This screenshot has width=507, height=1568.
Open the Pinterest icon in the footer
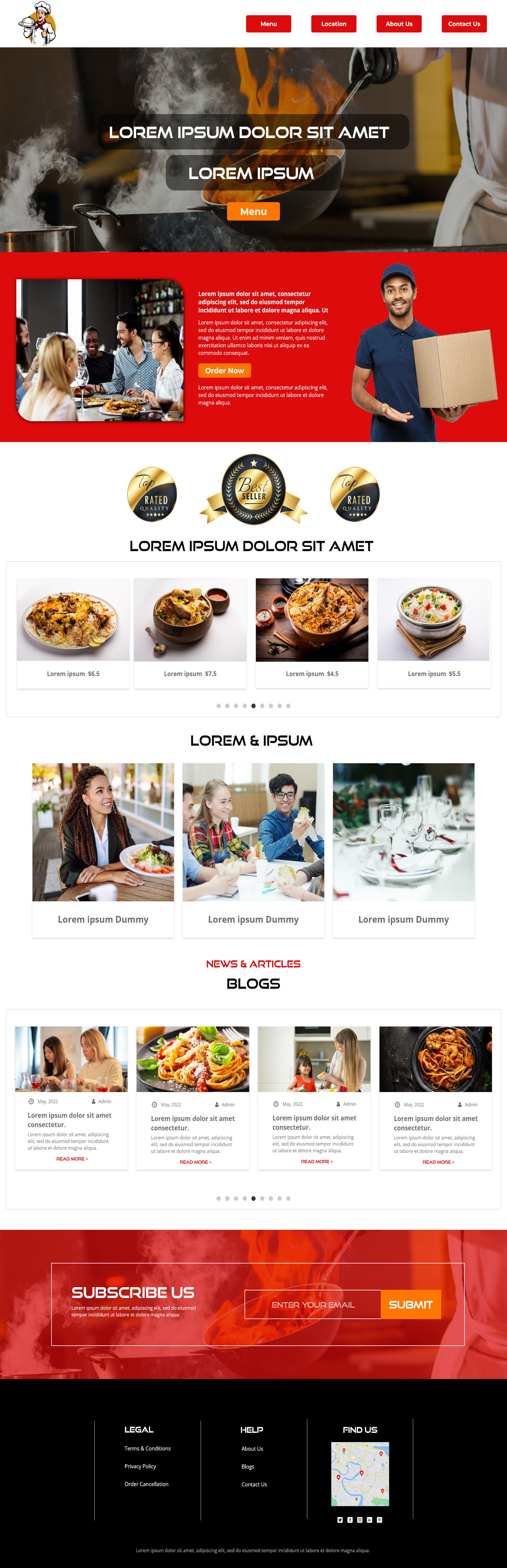[x=379, y=1519]
